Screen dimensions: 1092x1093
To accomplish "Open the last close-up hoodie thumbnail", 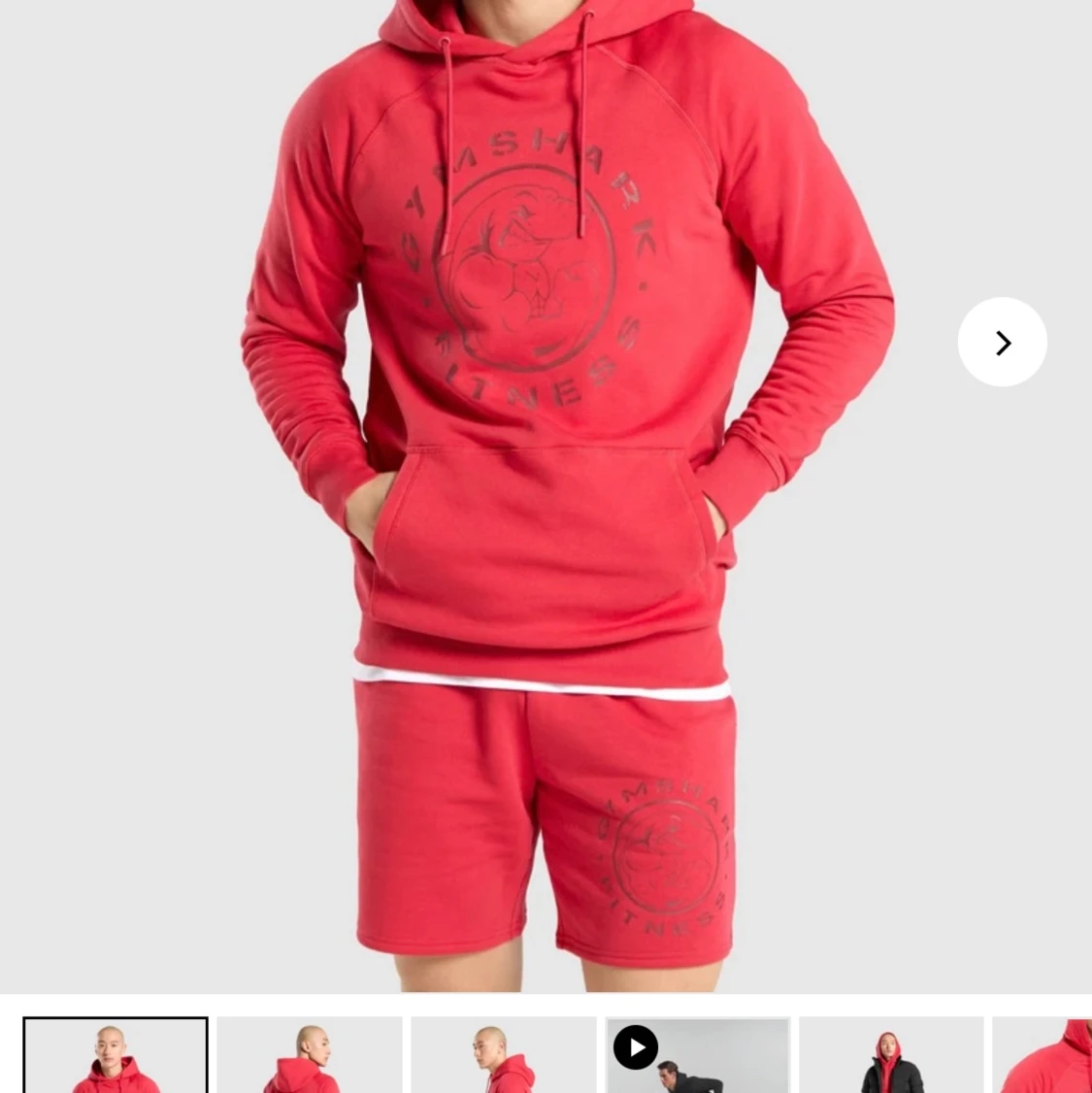I will [1042, 1055].
